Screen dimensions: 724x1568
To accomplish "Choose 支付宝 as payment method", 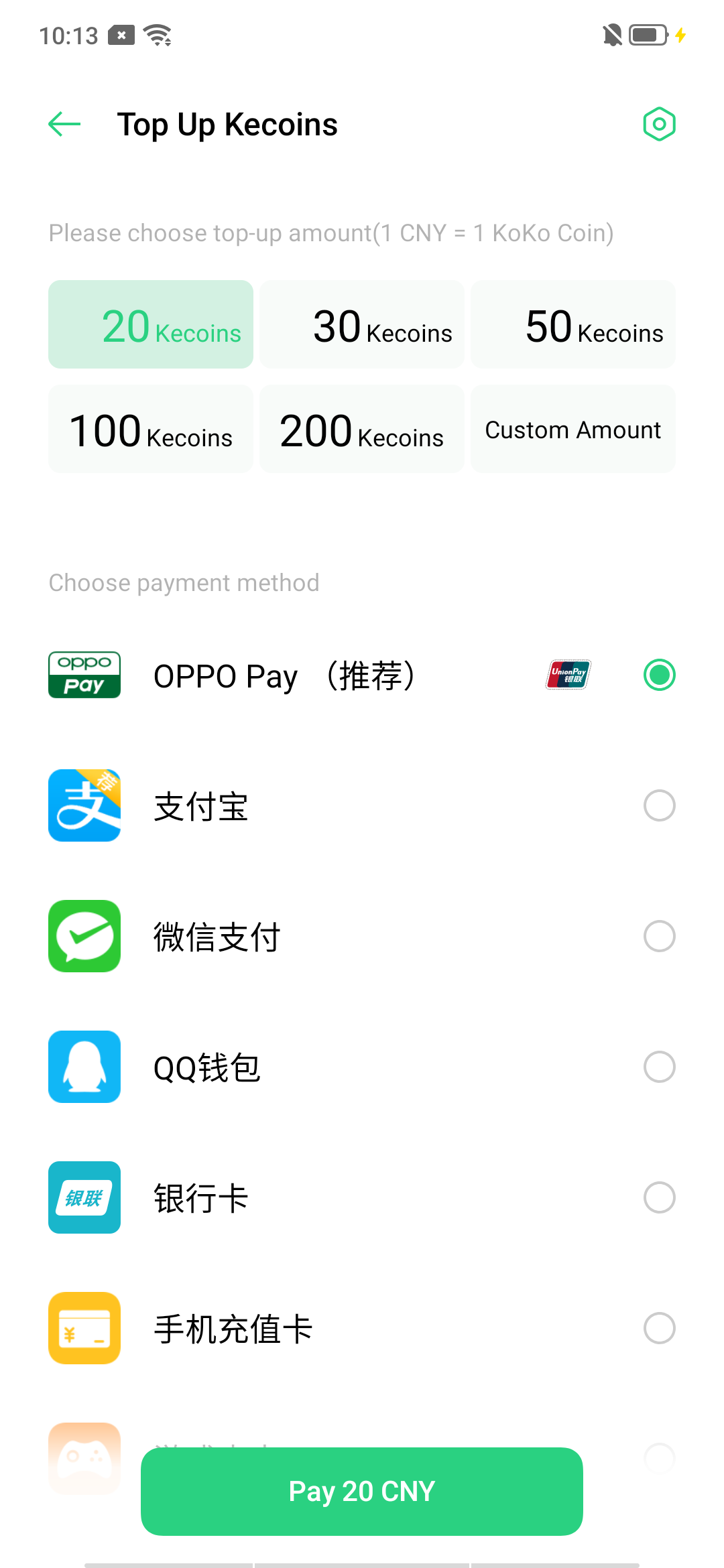I will tap(659, 805).
